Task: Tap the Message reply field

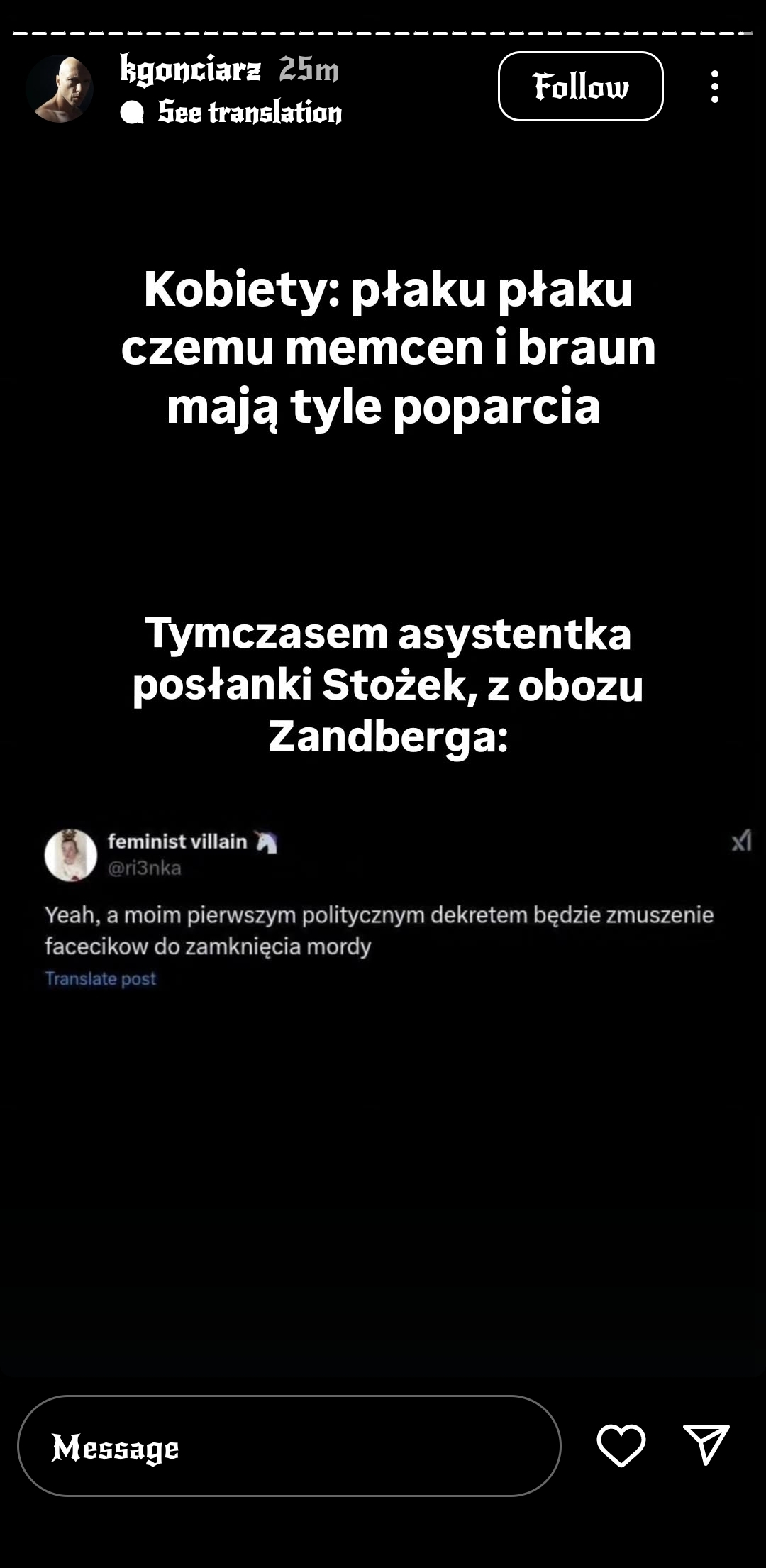Action: coord(289,1446)
